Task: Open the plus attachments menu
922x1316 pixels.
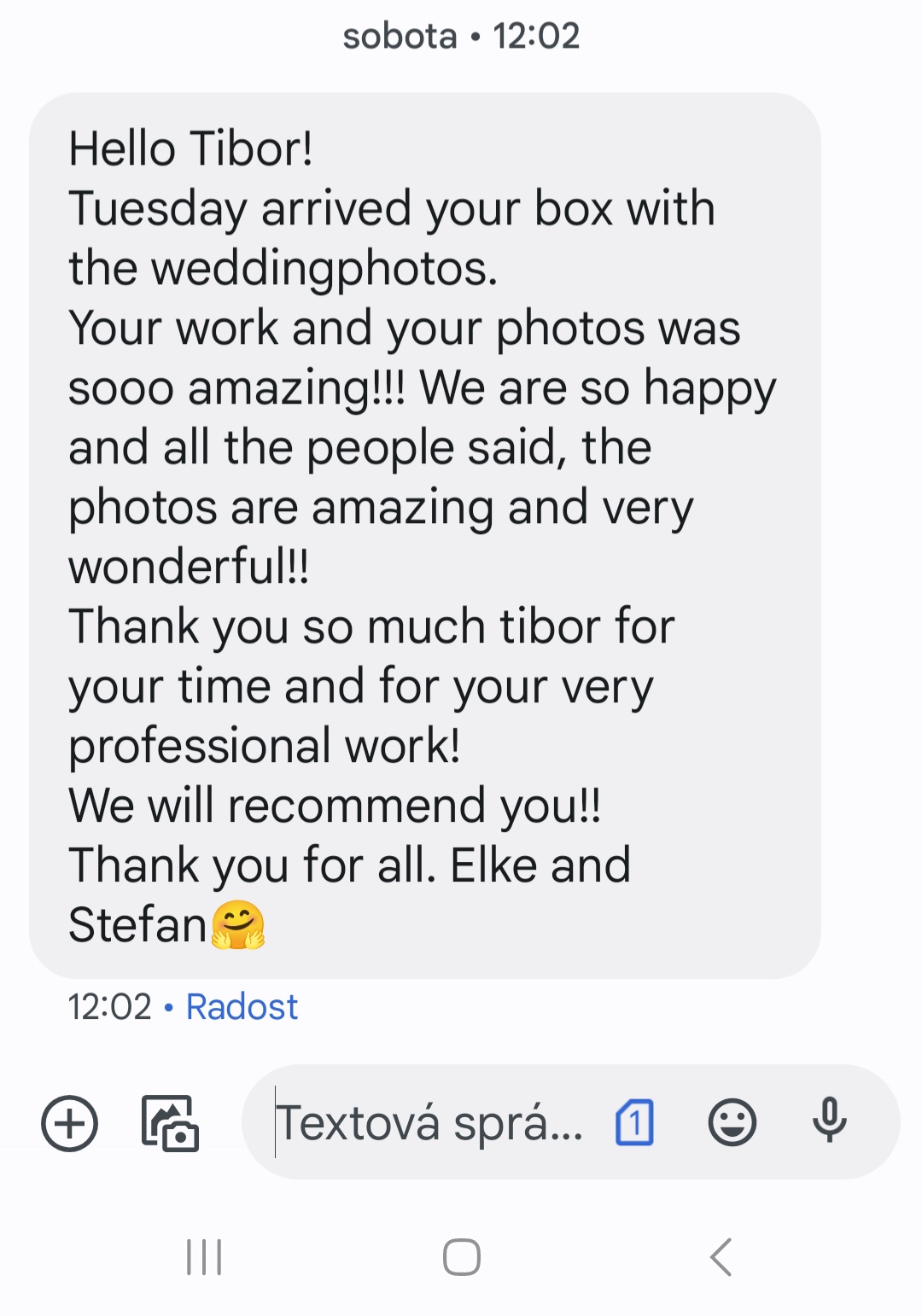Action: click(x=70, y=1123)
